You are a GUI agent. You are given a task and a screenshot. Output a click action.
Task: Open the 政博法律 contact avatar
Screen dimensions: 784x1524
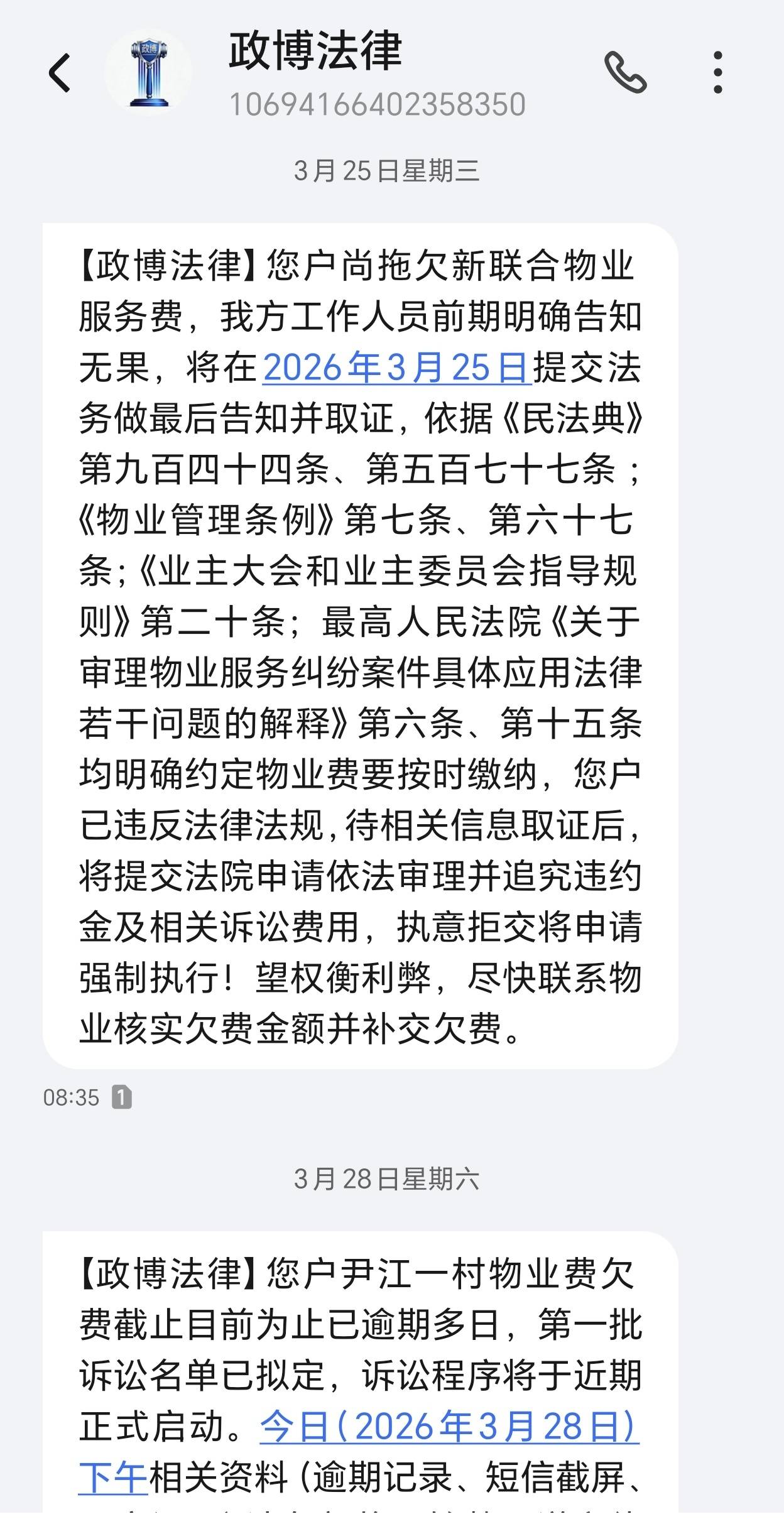(x=149, y=73)
